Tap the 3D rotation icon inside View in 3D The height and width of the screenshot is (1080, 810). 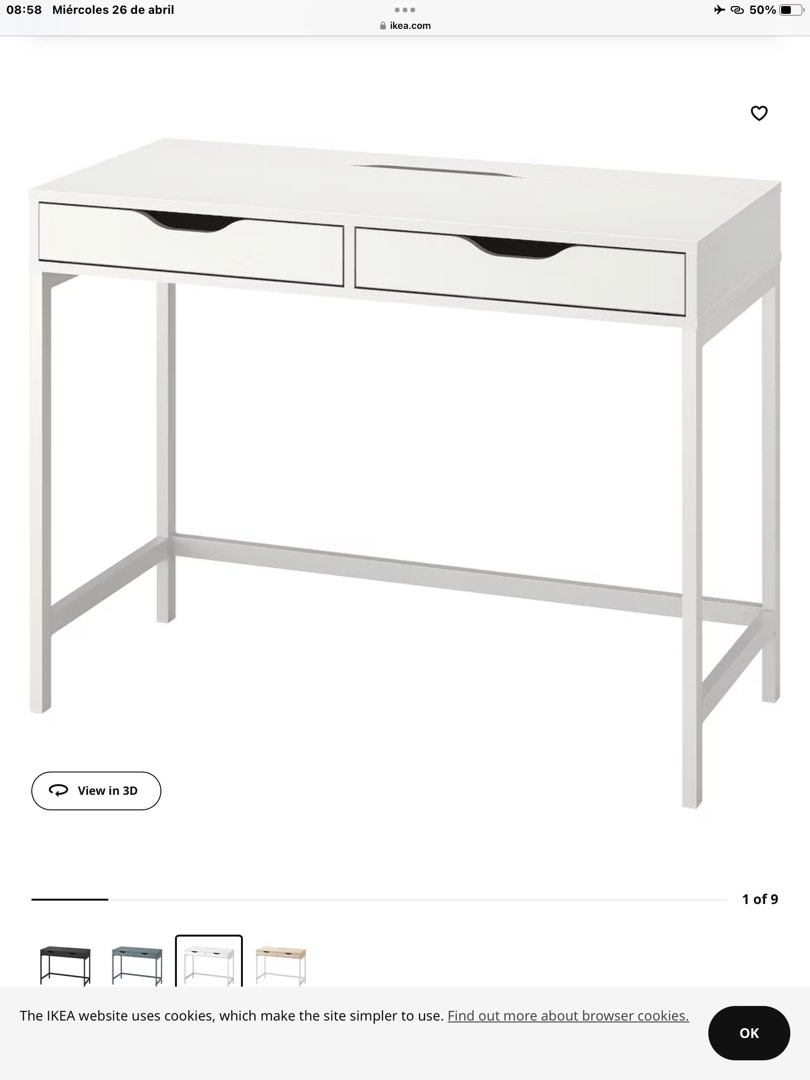58,790
